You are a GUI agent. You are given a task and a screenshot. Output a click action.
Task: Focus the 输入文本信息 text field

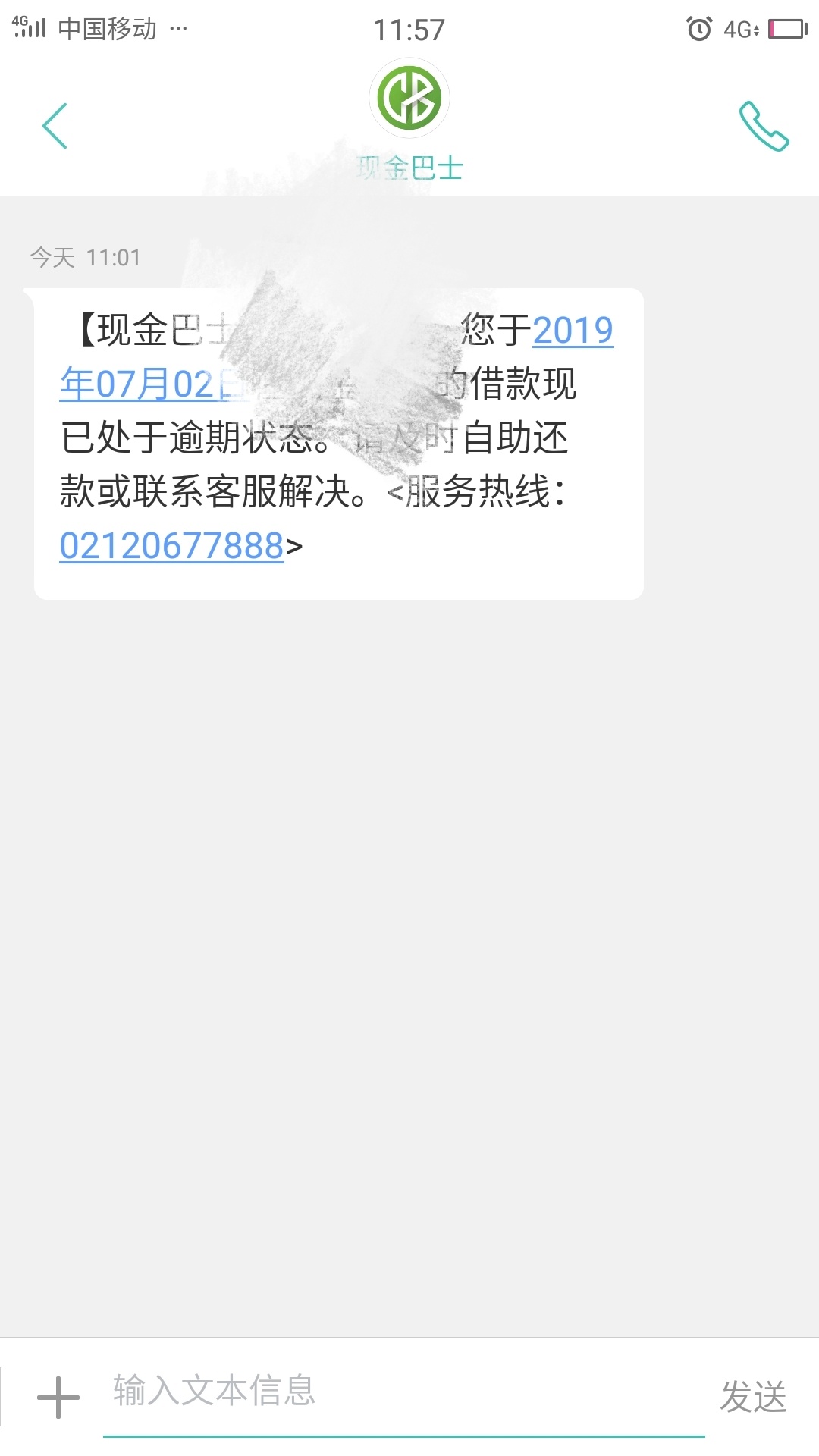pos(403,1392)
